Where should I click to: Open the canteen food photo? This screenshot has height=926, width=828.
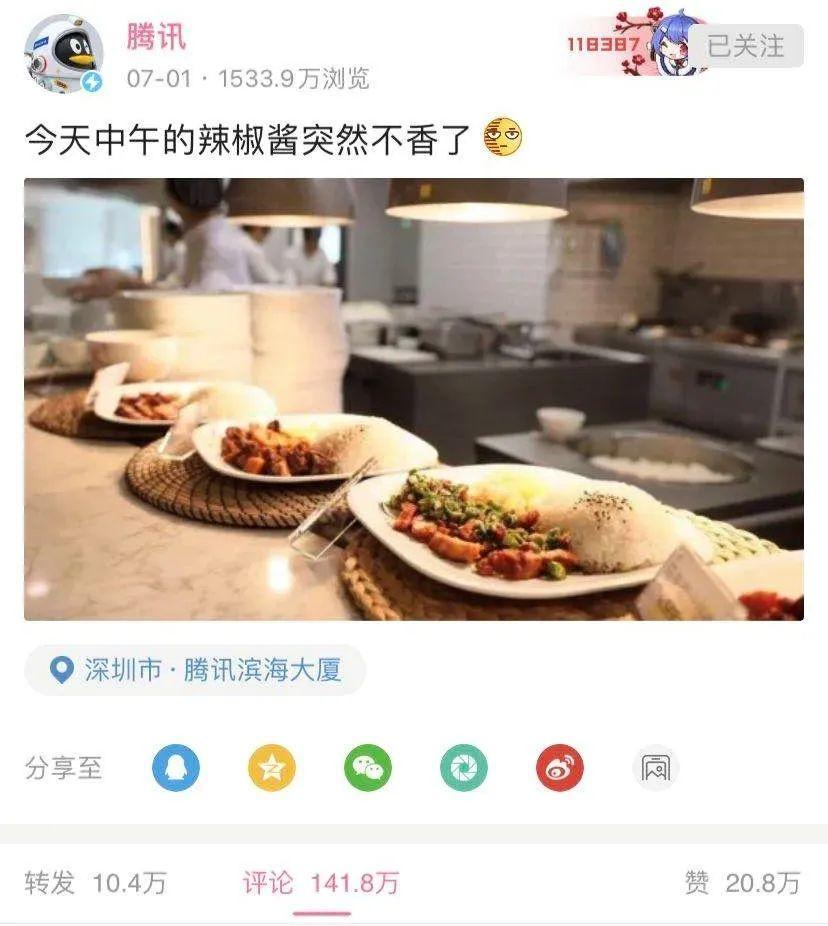click(414, 399)
